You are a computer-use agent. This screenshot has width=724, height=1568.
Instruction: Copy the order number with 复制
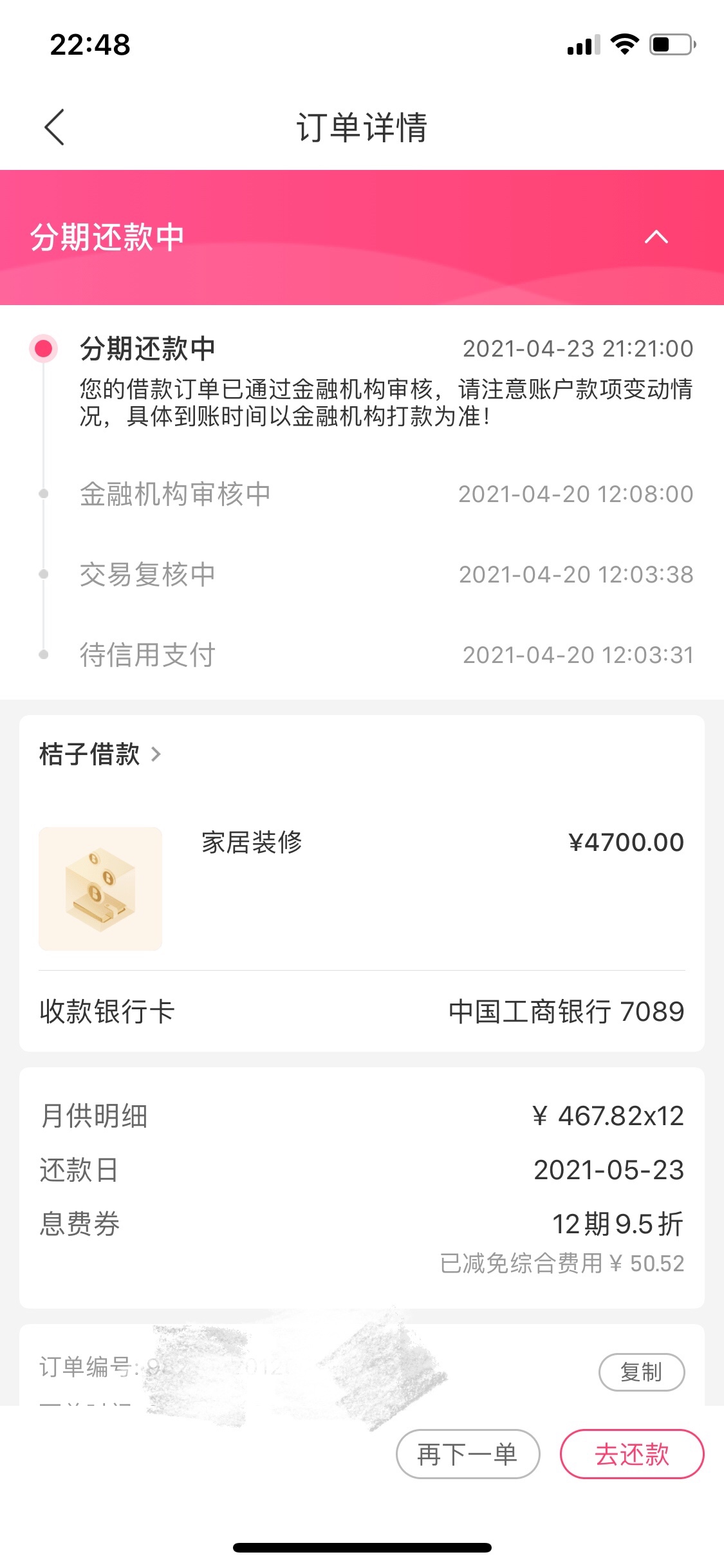tap(642, 1372)
